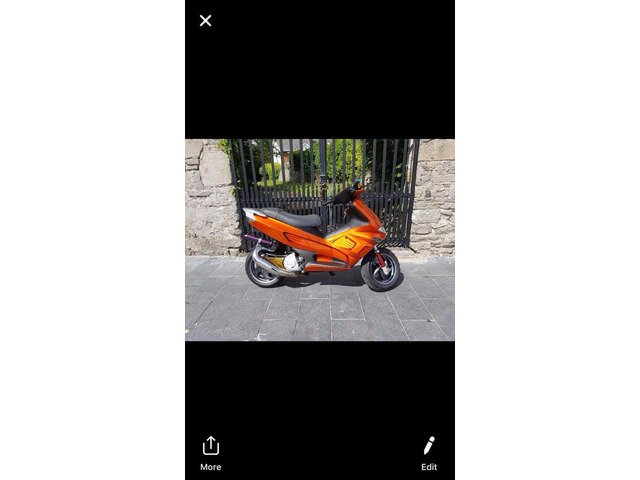
Task: Edit the scooter photo
Action: (428, 452)
